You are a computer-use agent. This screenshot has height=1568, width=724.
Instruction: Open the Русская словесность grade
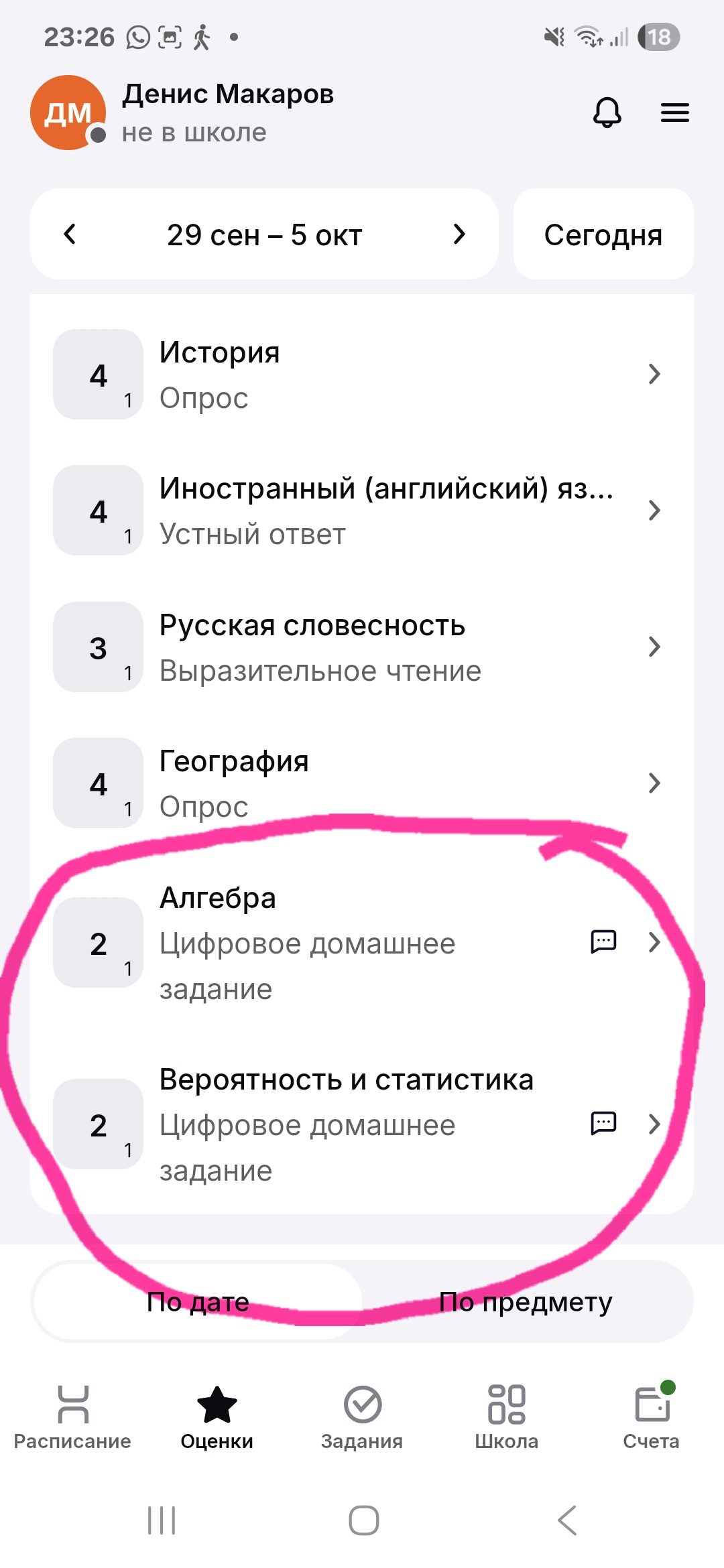click(x=362, y=647)
